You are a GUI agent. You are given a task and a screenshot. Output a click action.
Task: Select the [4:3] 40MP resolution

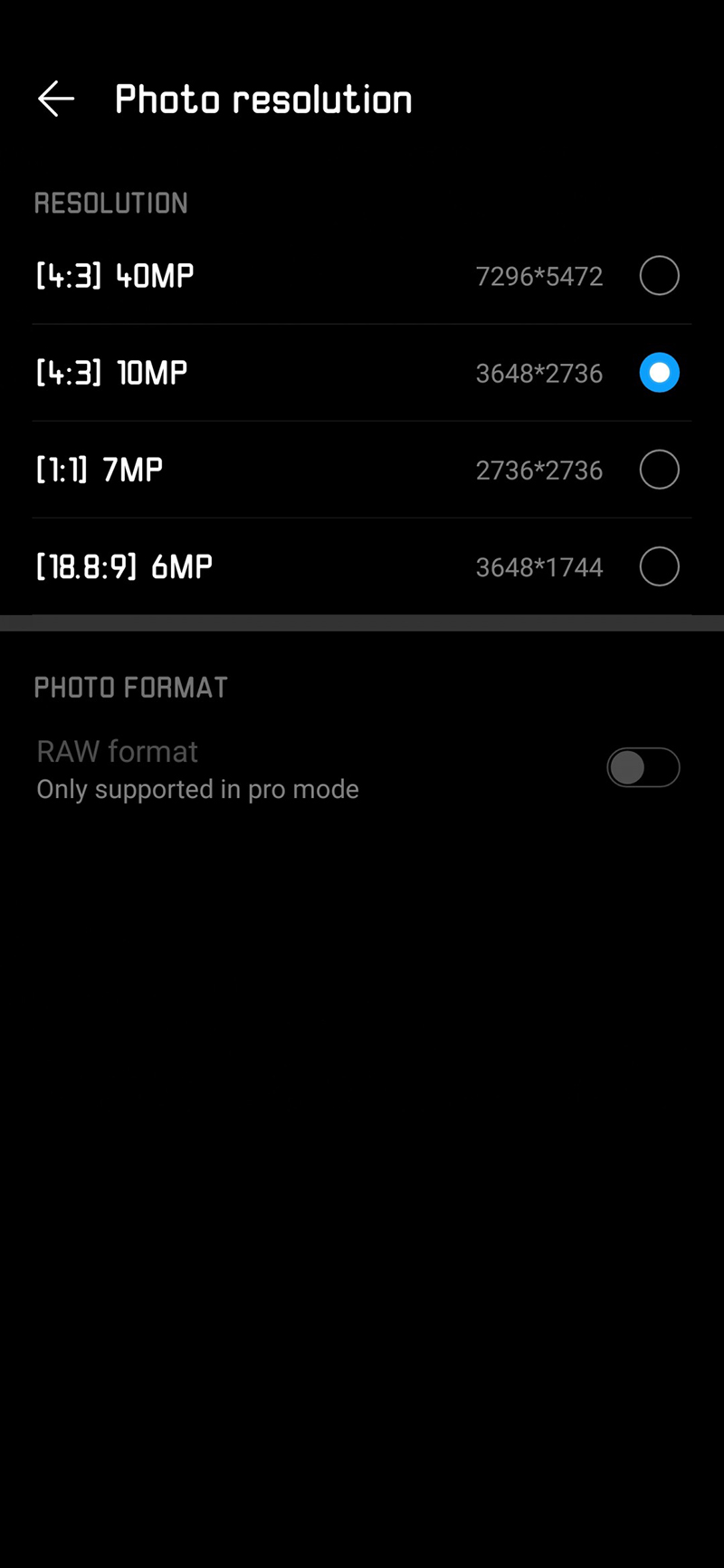pos(659,276)
